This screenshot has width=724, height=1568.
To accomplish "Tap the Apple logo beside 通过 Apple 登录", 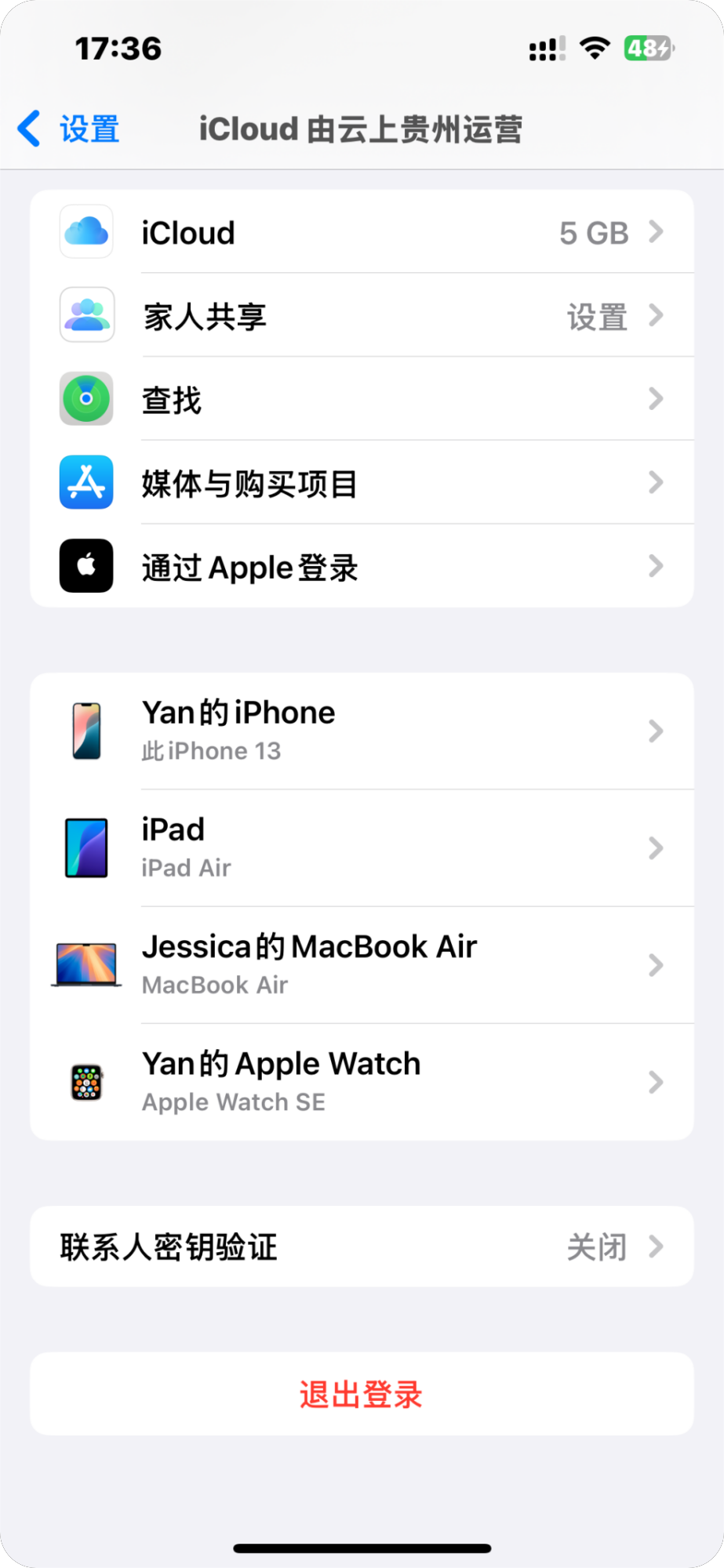I will (86, 566).
